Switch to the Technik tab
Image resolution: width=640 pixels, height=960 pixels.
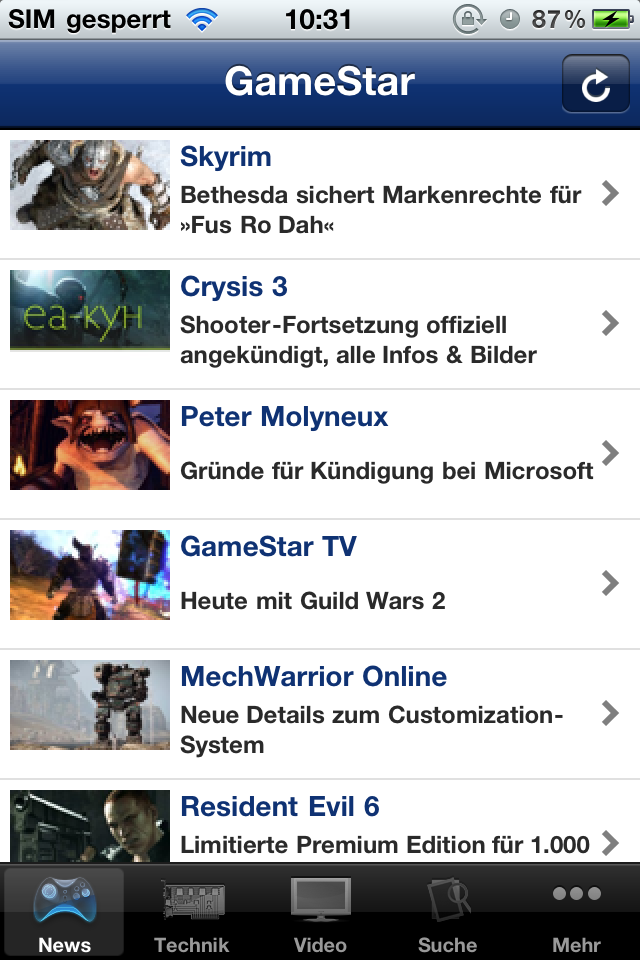coord(192,914)
